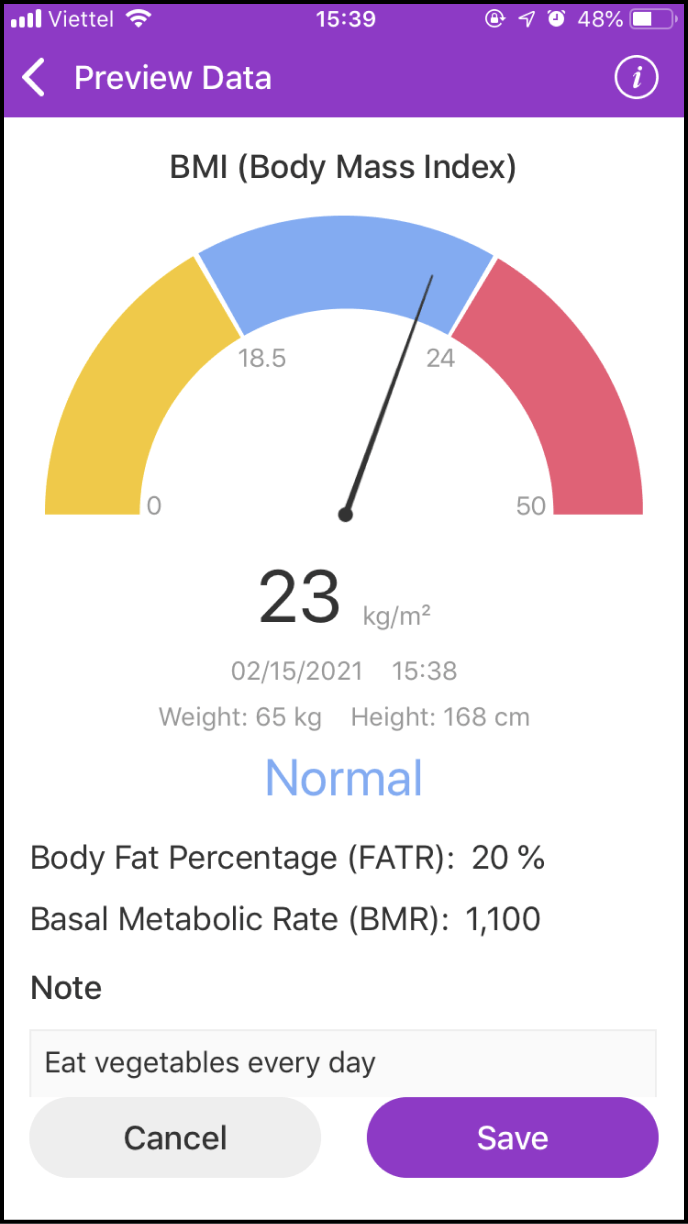Cancel the preview data
Viewport: 688px width, 1224px height.
coord(175,1137)
